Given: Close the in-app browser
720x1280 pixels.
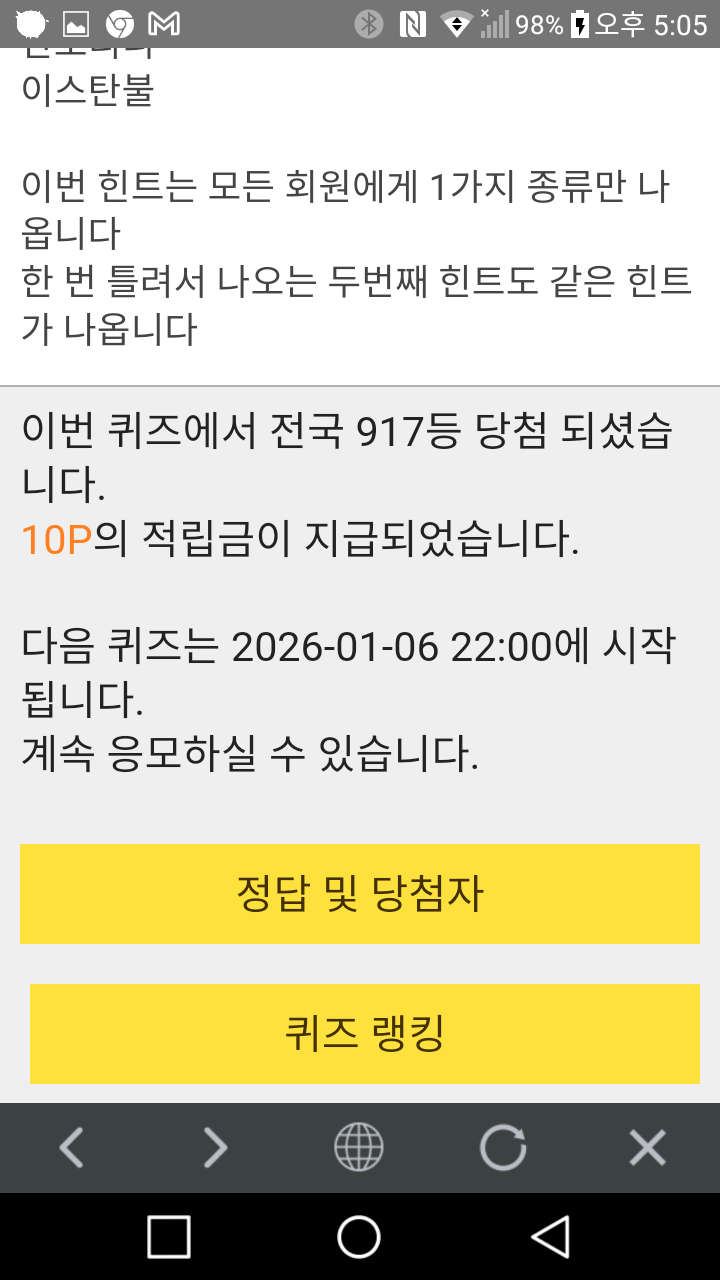Looking at the screenshot, I should (647, 1148).
